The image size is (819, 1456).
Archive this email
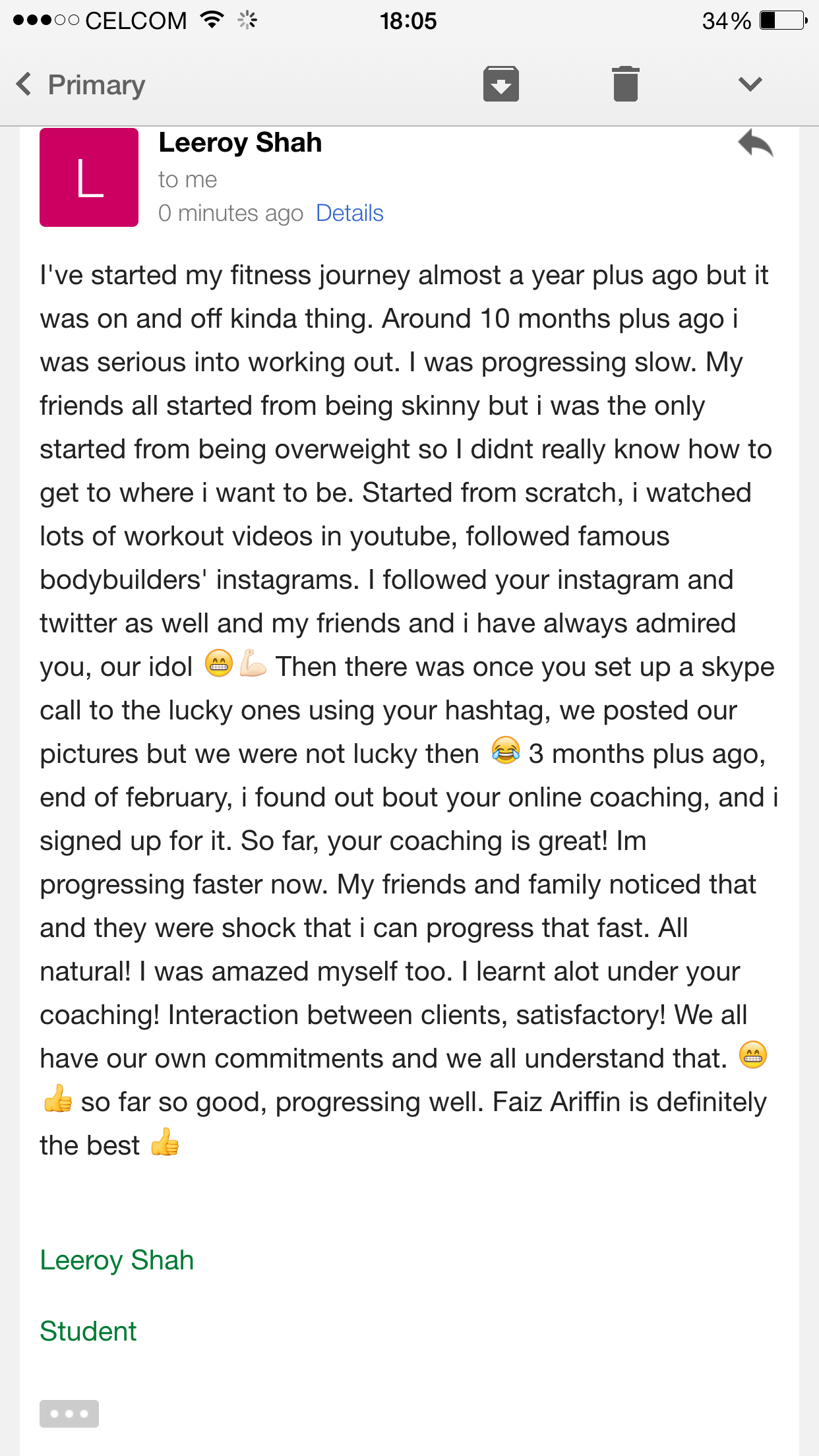[501, 84]
